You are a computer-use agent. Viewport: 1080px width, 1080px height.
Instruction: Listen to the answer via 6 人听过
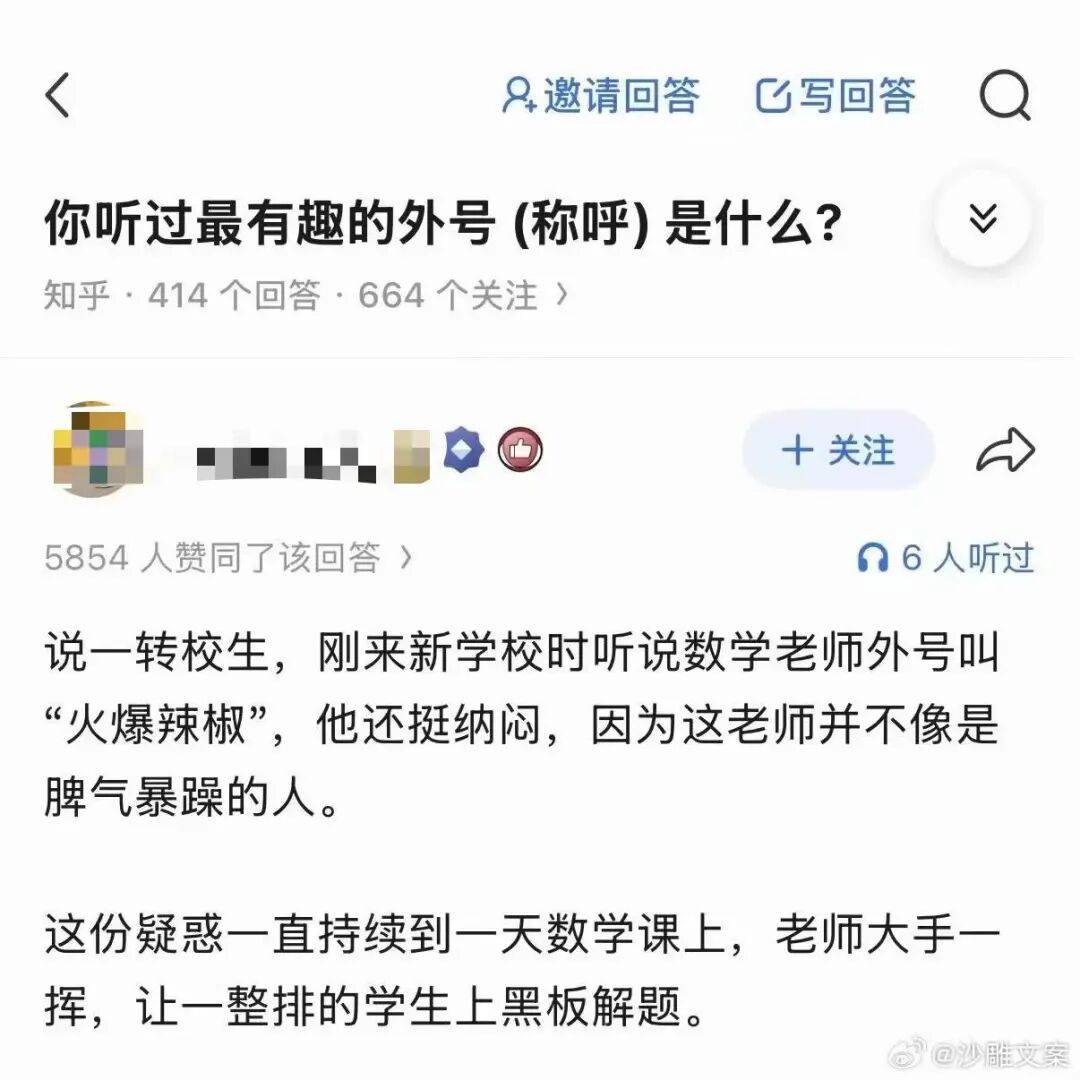(945, 558)
